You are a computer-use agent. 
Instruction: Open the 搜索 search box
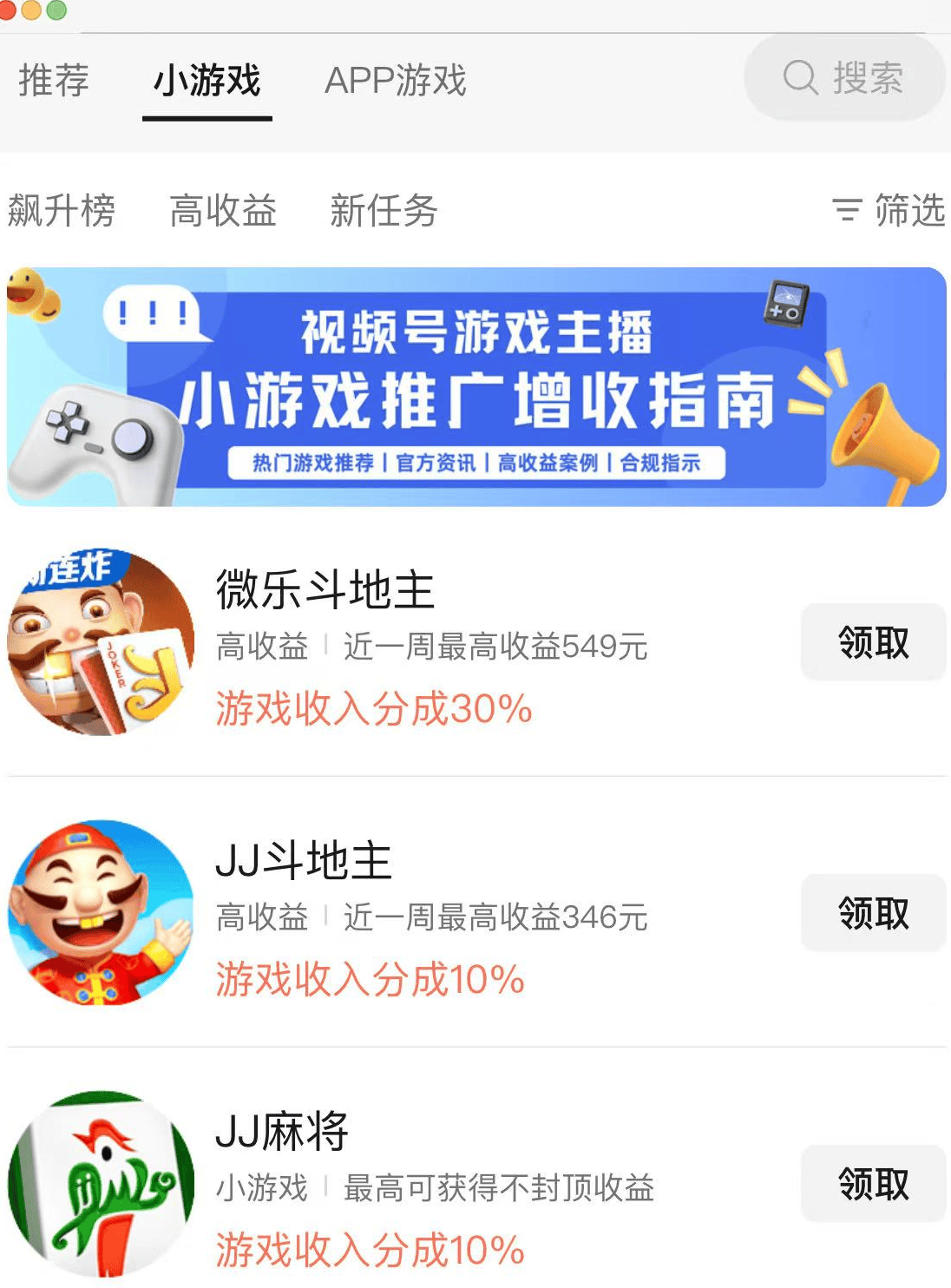tap(843, 78)
